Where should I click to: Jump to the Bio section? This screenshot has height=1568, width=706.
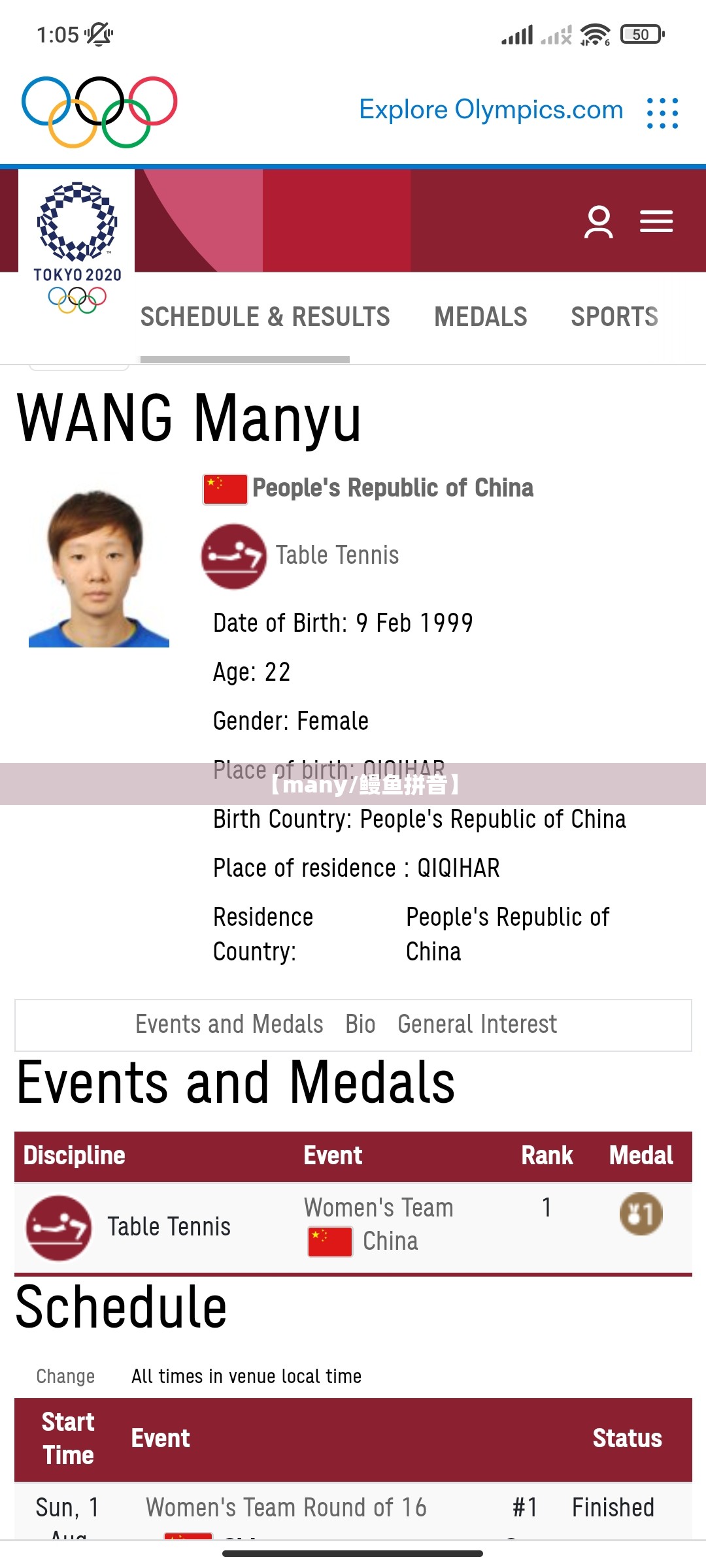[360, 1024]
